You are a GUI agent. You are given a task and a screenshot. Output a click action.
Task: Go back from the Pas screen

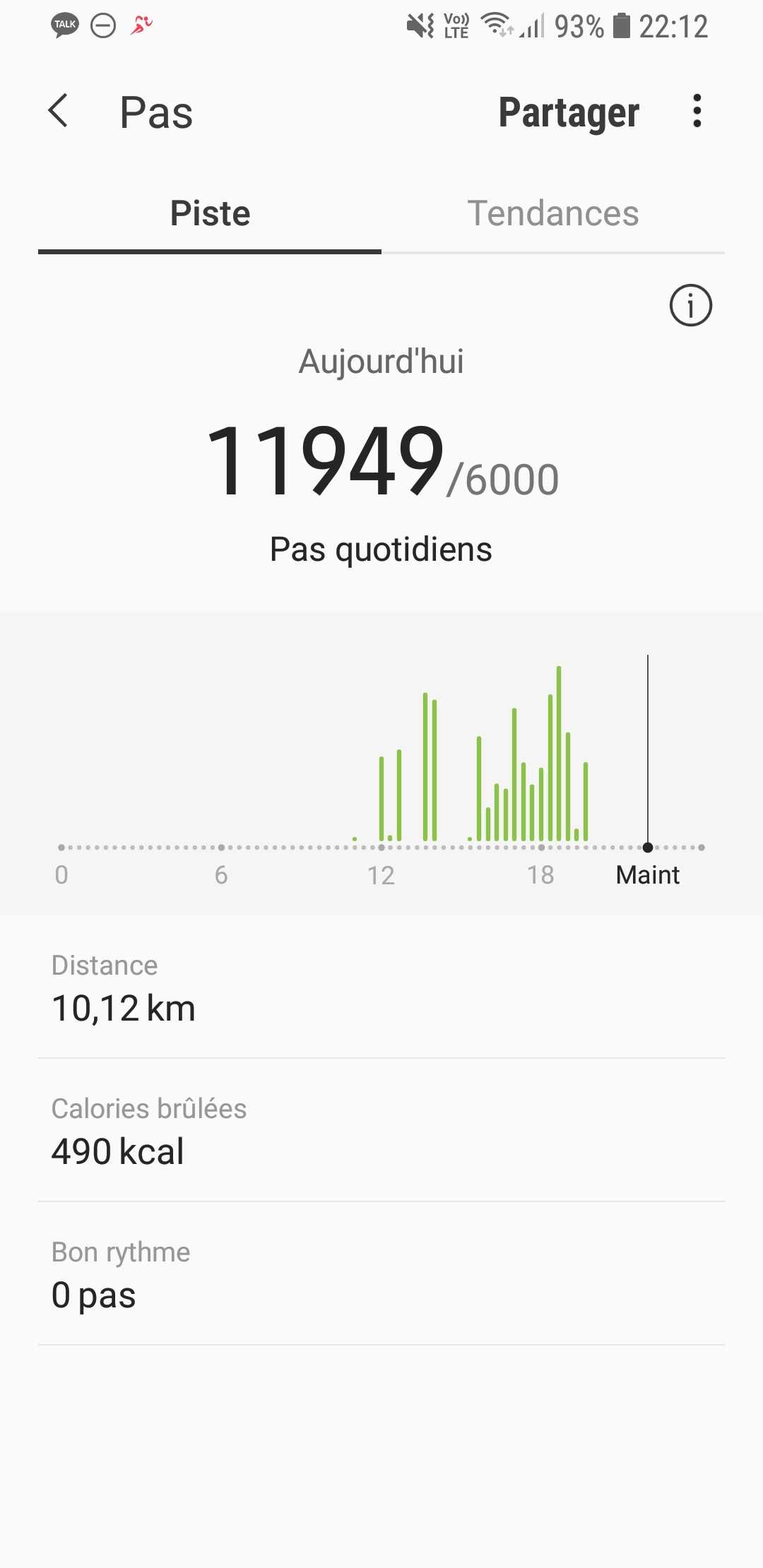point(59,112)
